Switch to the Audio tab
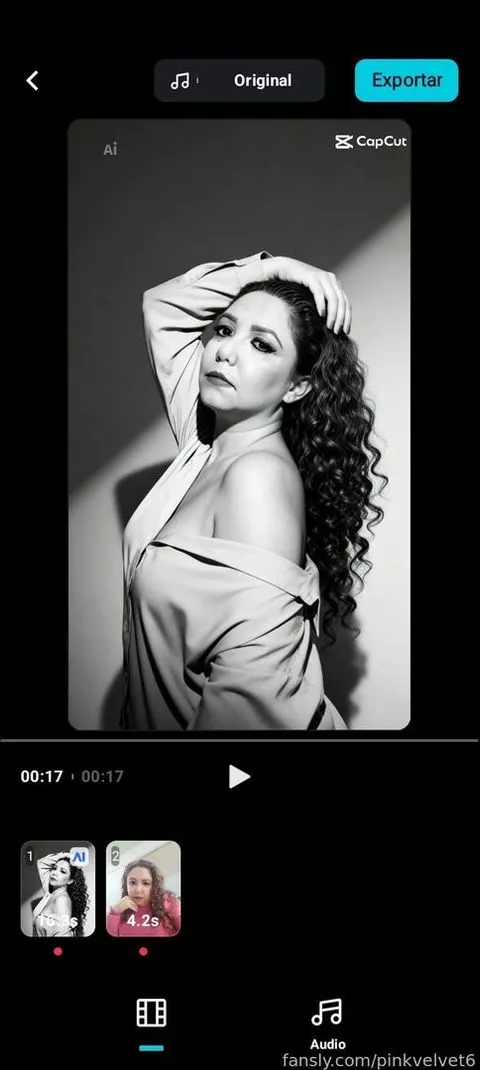This screenshot has height=1070, width=480. (327, 1023)
